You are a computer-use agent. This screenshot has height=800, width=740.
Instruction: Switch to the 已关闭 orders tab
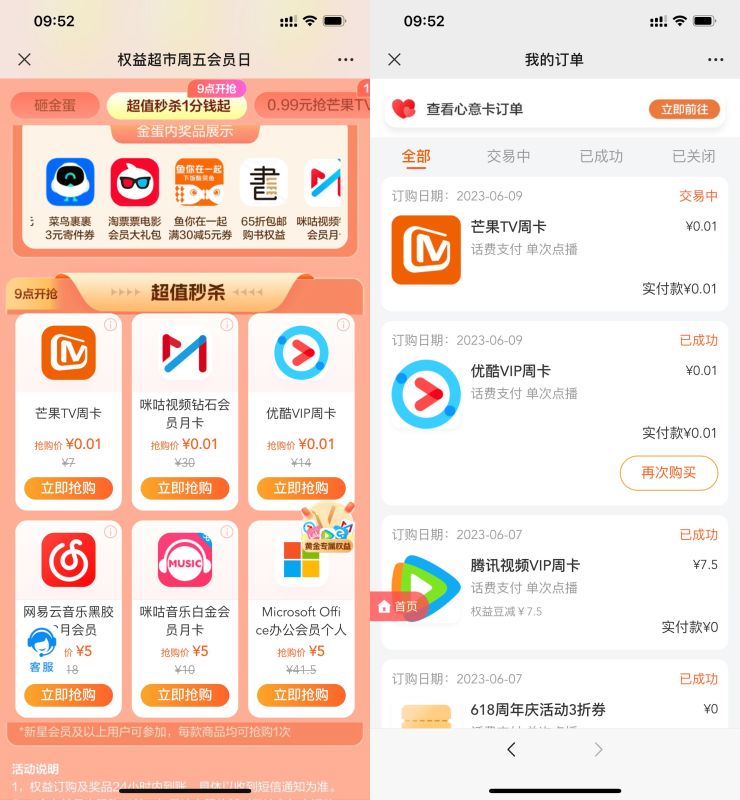coord(693,156)
